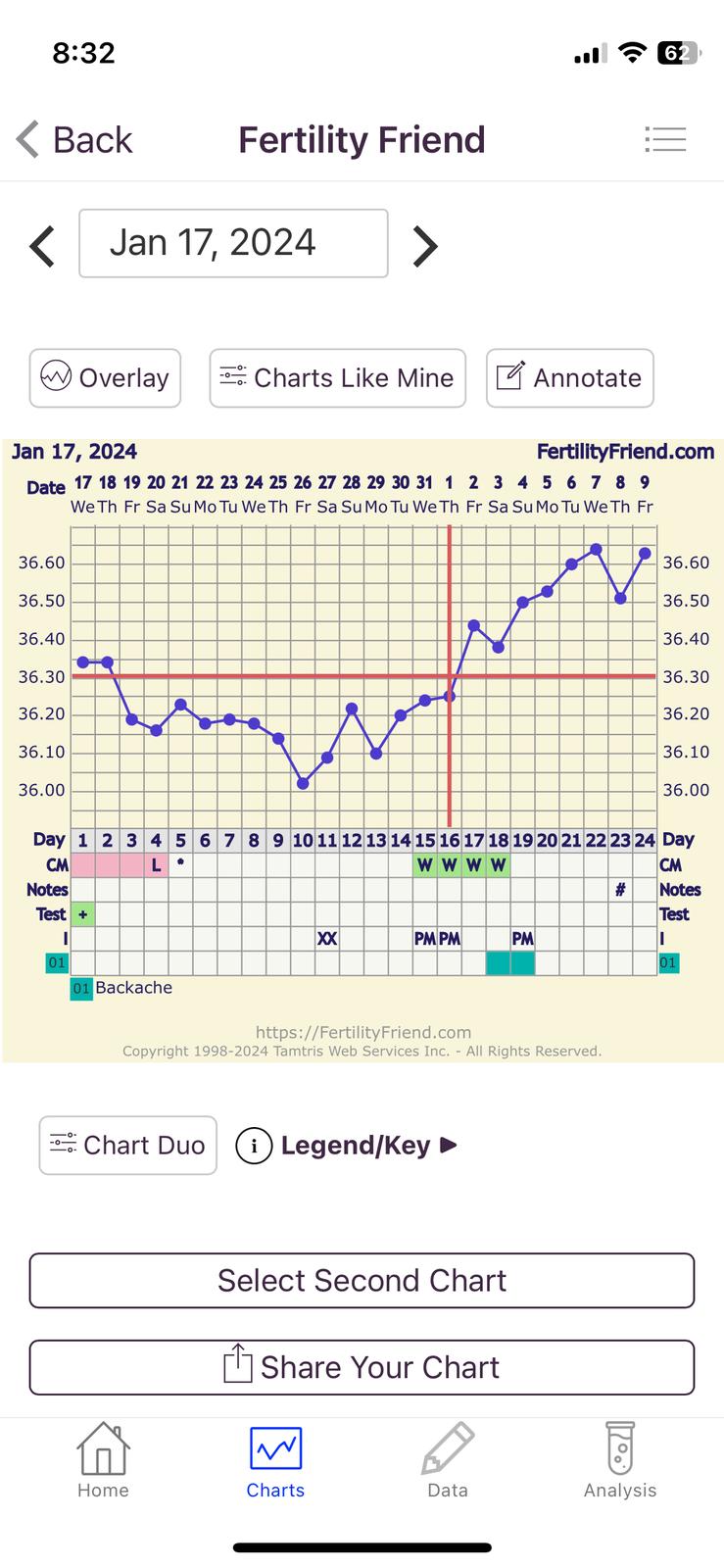The width and height of the screenshot is (724, 1568).
Task: Switch to the Charts tab
Action: 275,1460
